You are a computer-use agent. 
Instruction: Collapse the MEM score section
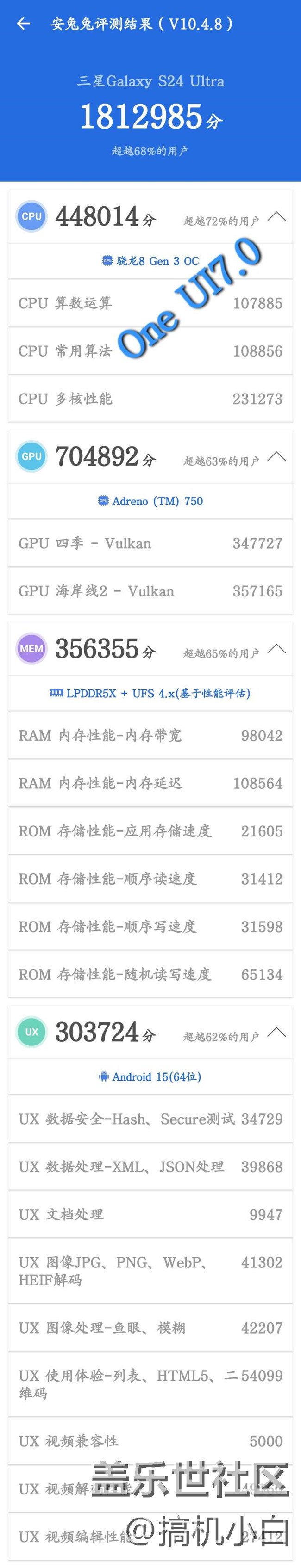click(276, 648)
